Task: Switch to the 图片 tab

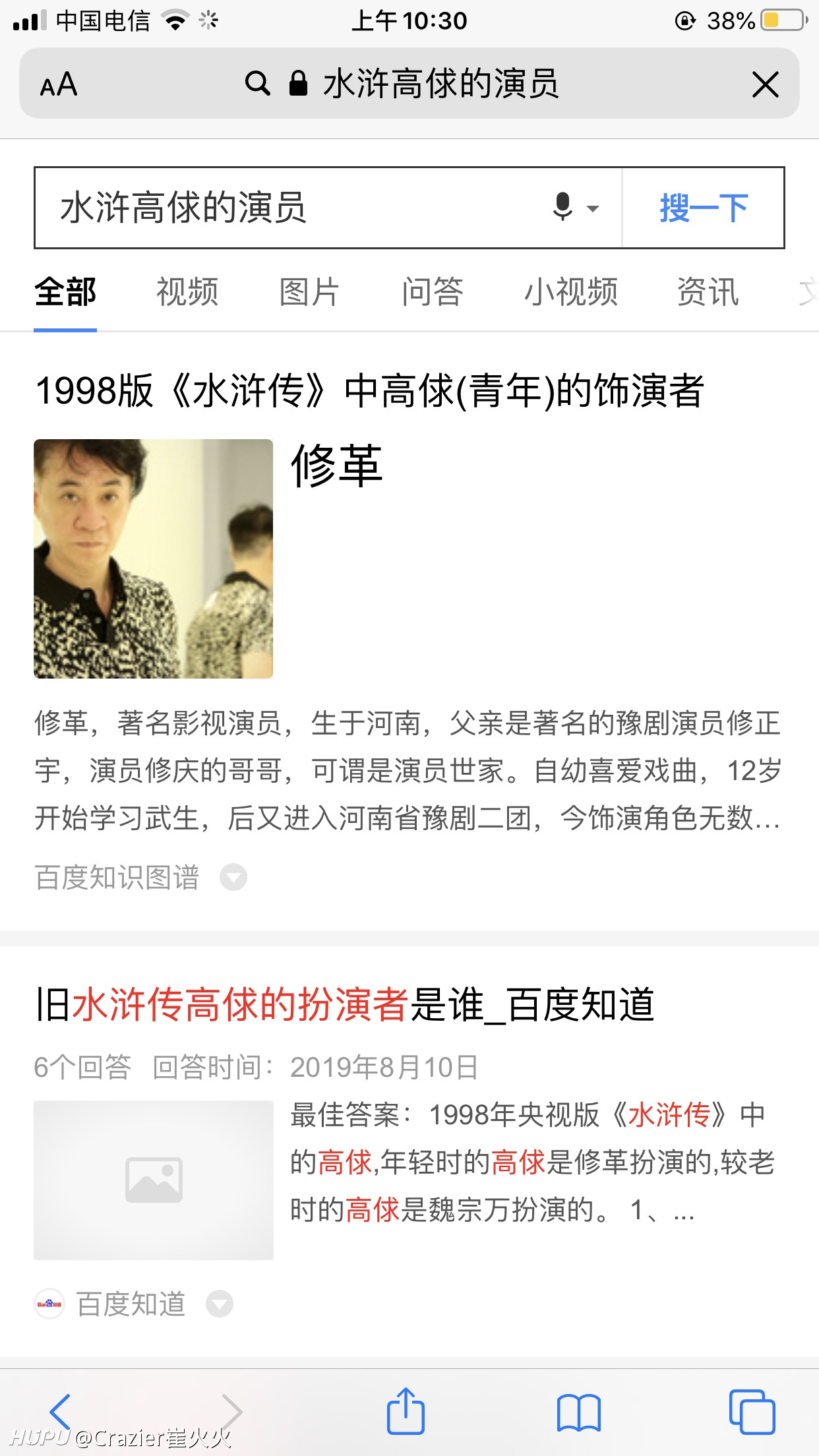Action: [x=310, y=292]
